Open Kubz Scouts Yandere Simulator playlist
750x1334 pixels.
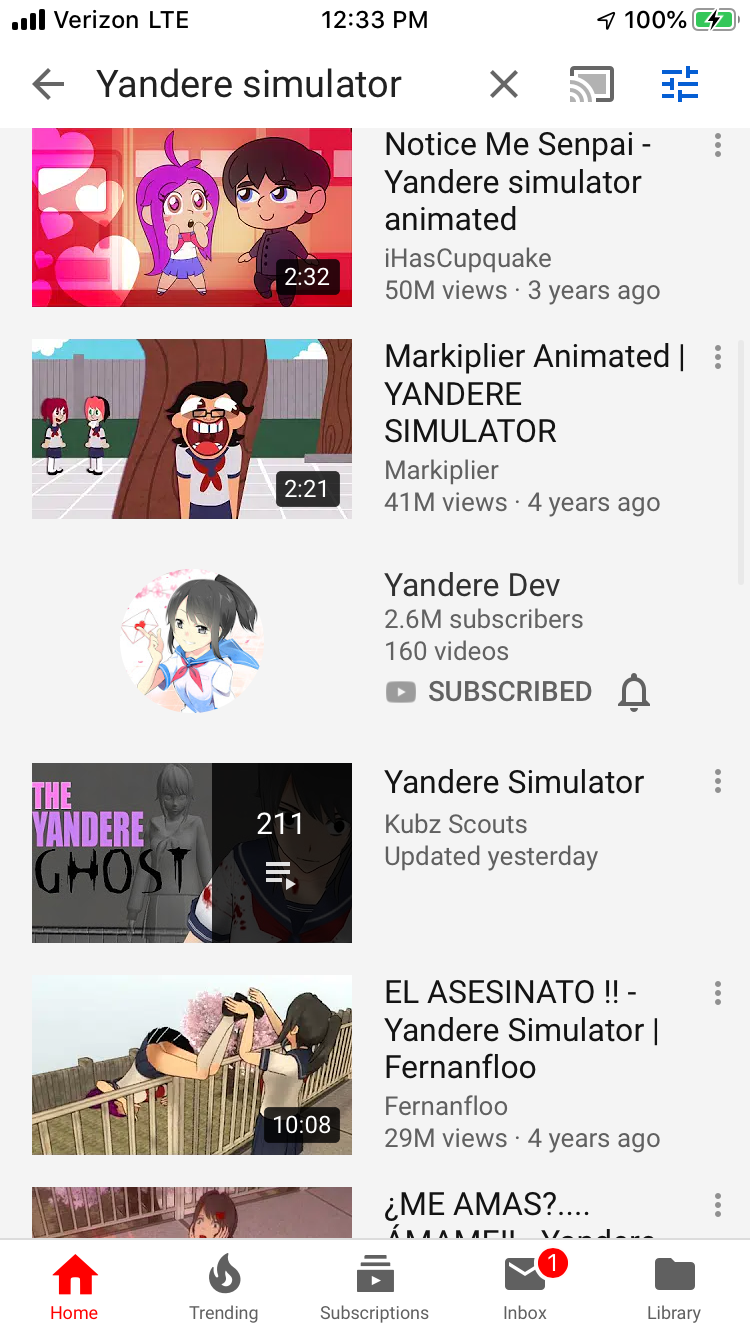tap(192, 853)
